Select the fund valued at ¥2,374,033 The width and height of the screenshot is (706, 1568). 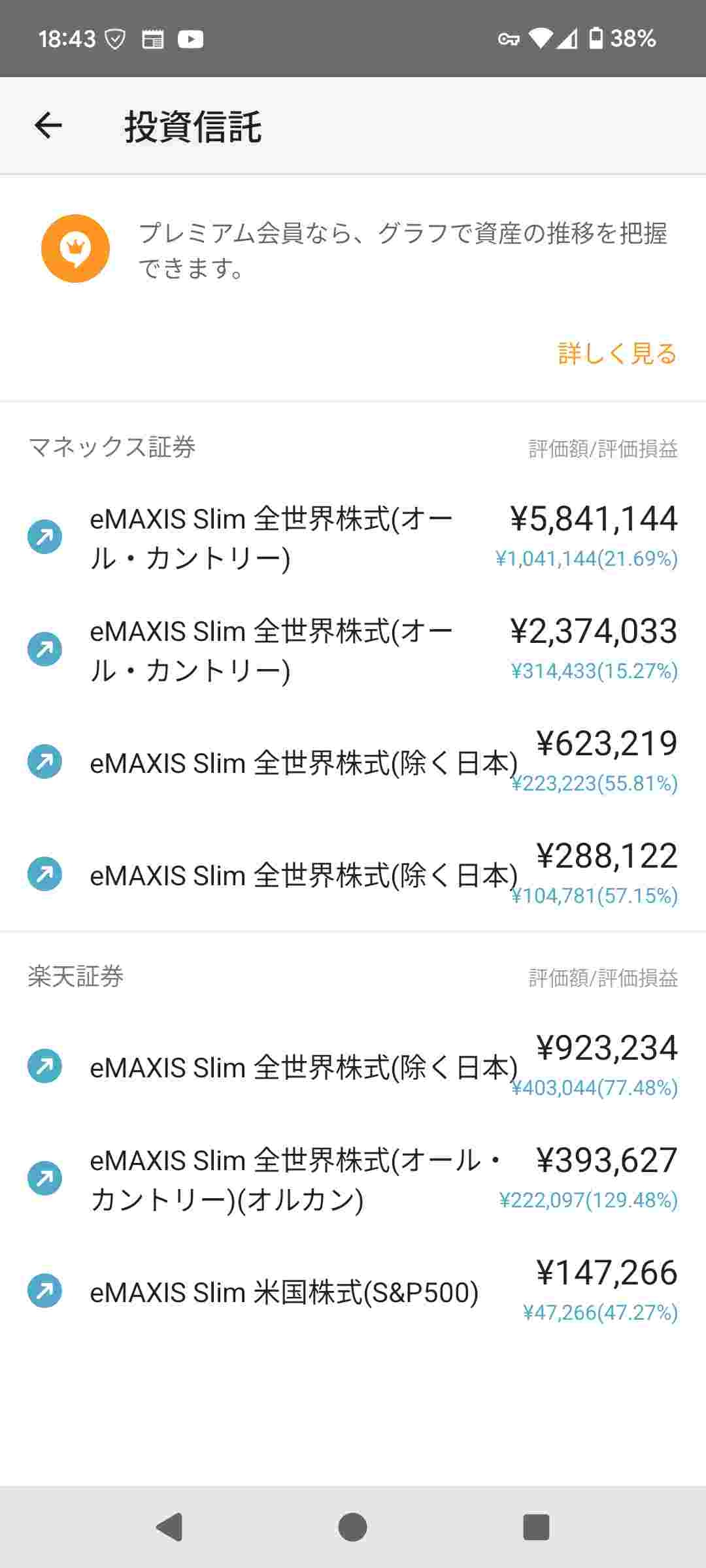353,651
